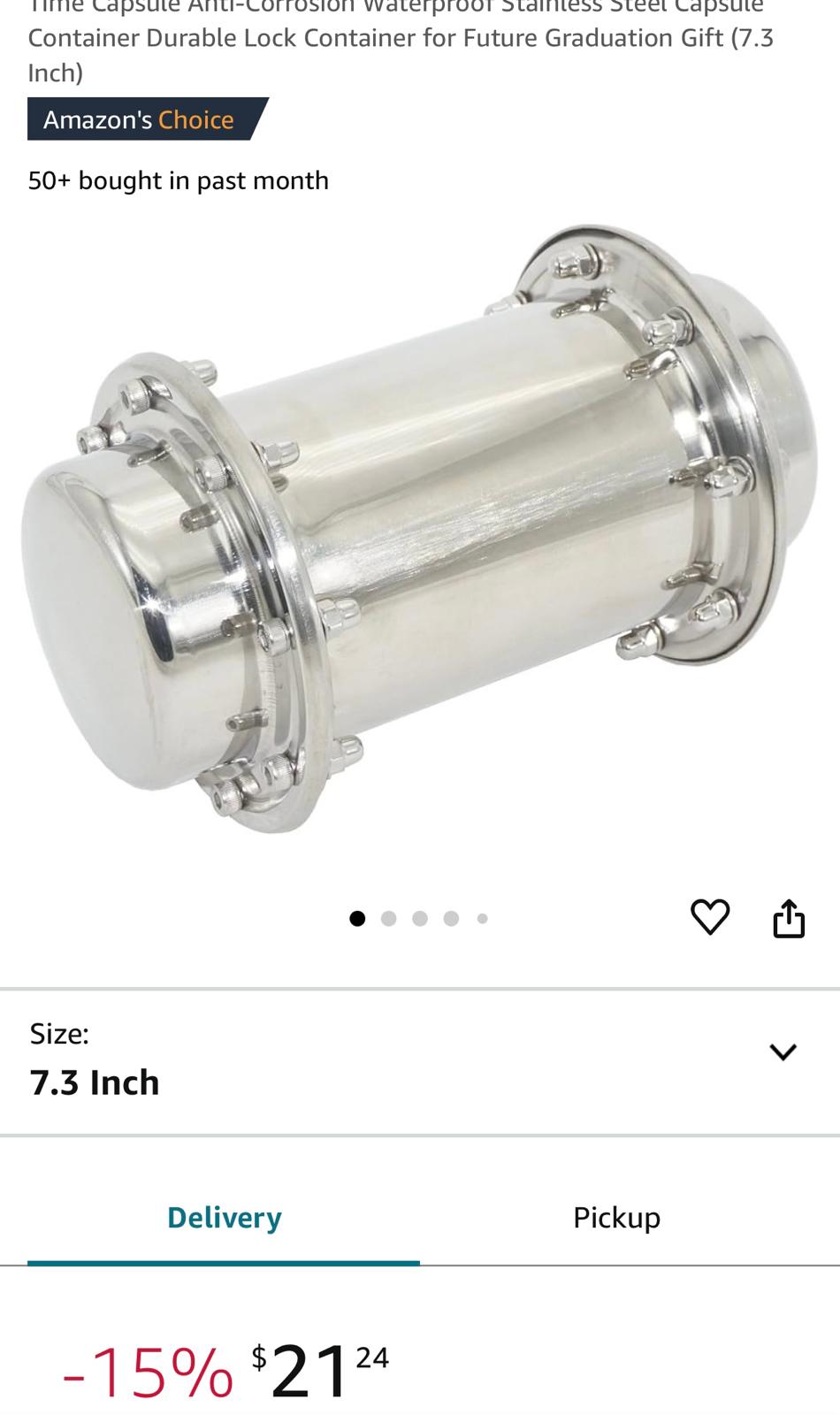Add item to wish list with heart icon
The width and height of the screenshot is (840, 1415).
pos(709,916)
